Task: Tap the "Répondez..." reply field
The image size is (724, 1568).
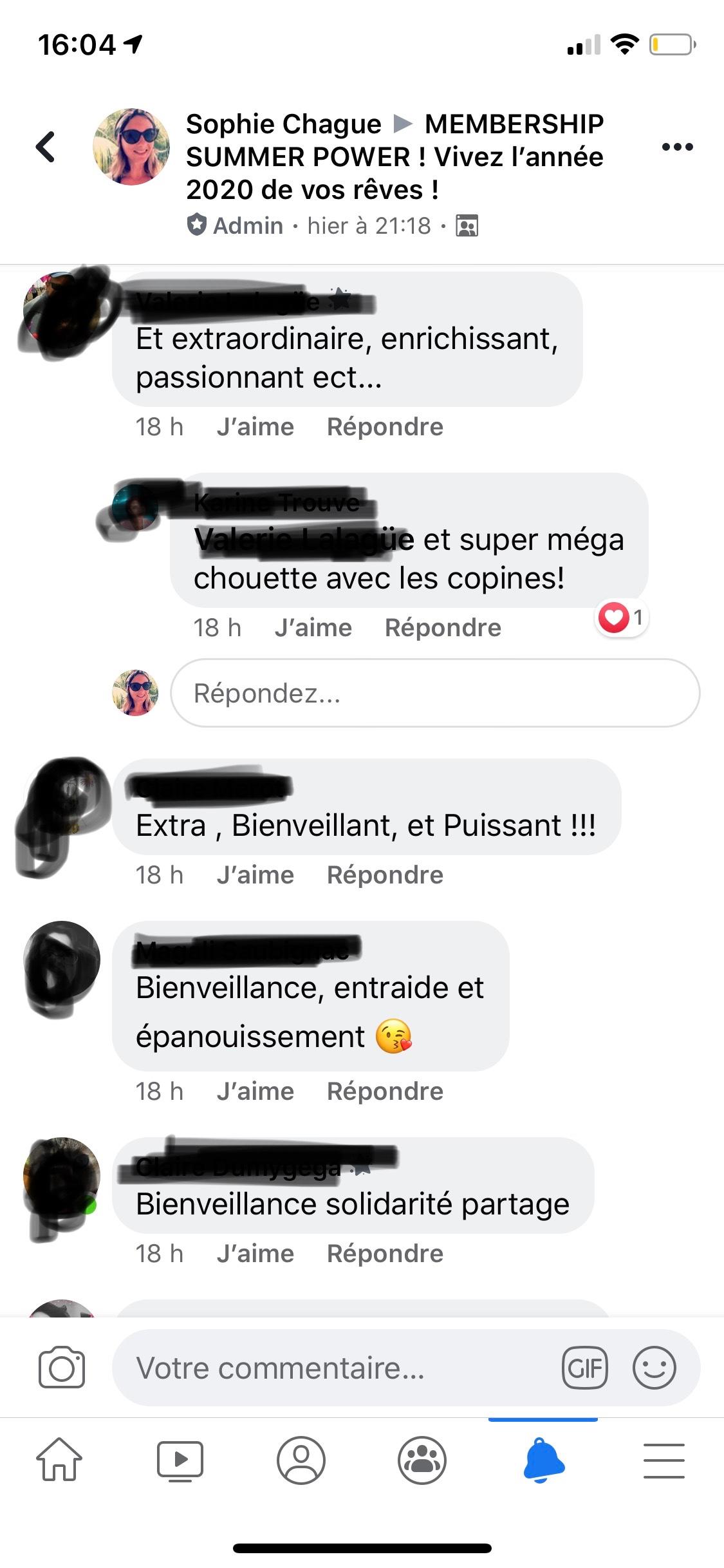Action: coord(435,694)
